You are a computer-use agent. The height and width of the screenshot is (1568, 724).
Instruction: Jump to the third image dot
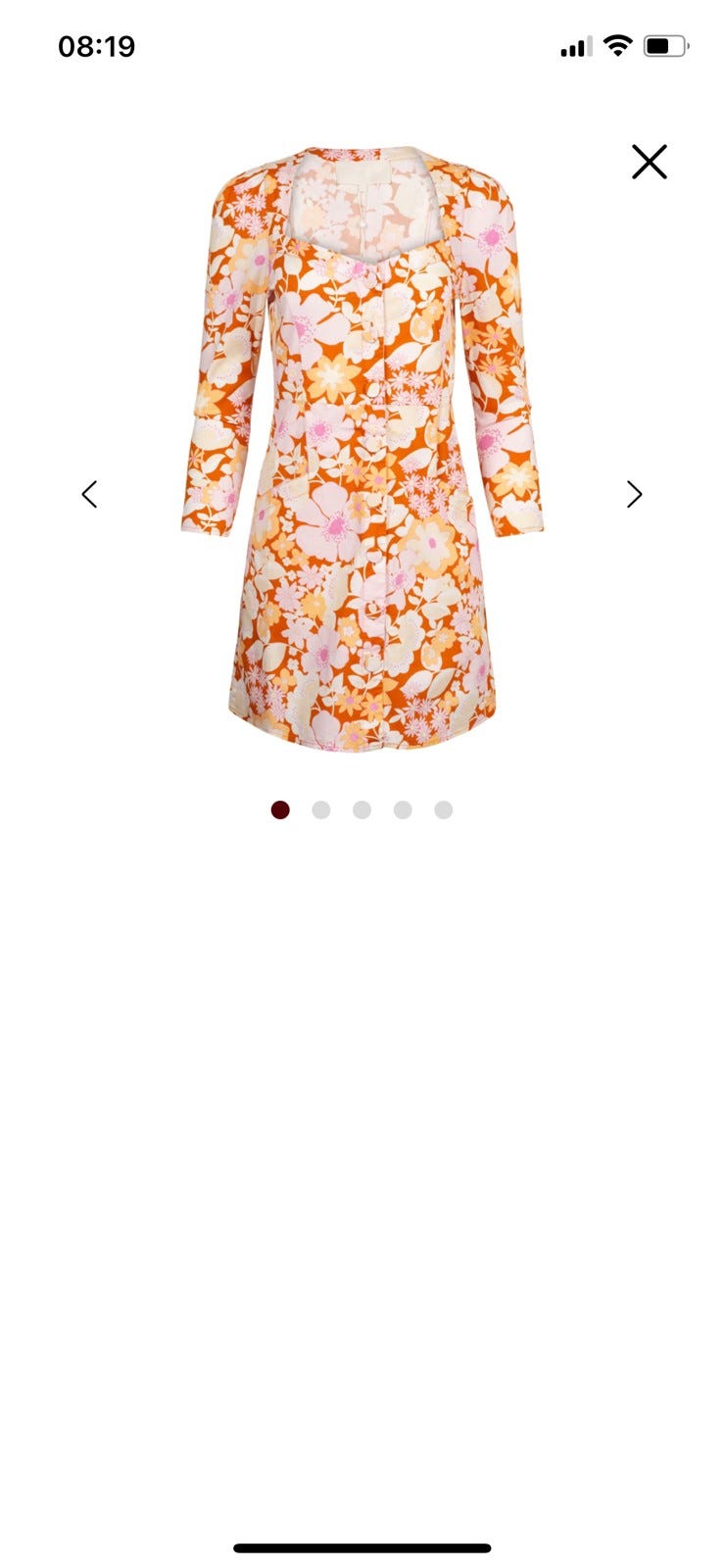[362, 809]
